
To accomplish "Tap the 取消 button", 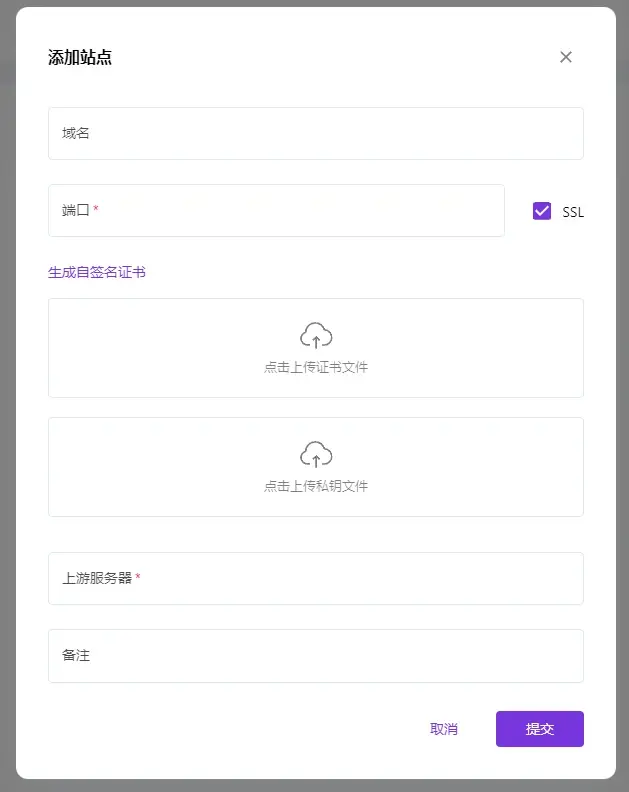I will 444,729.
